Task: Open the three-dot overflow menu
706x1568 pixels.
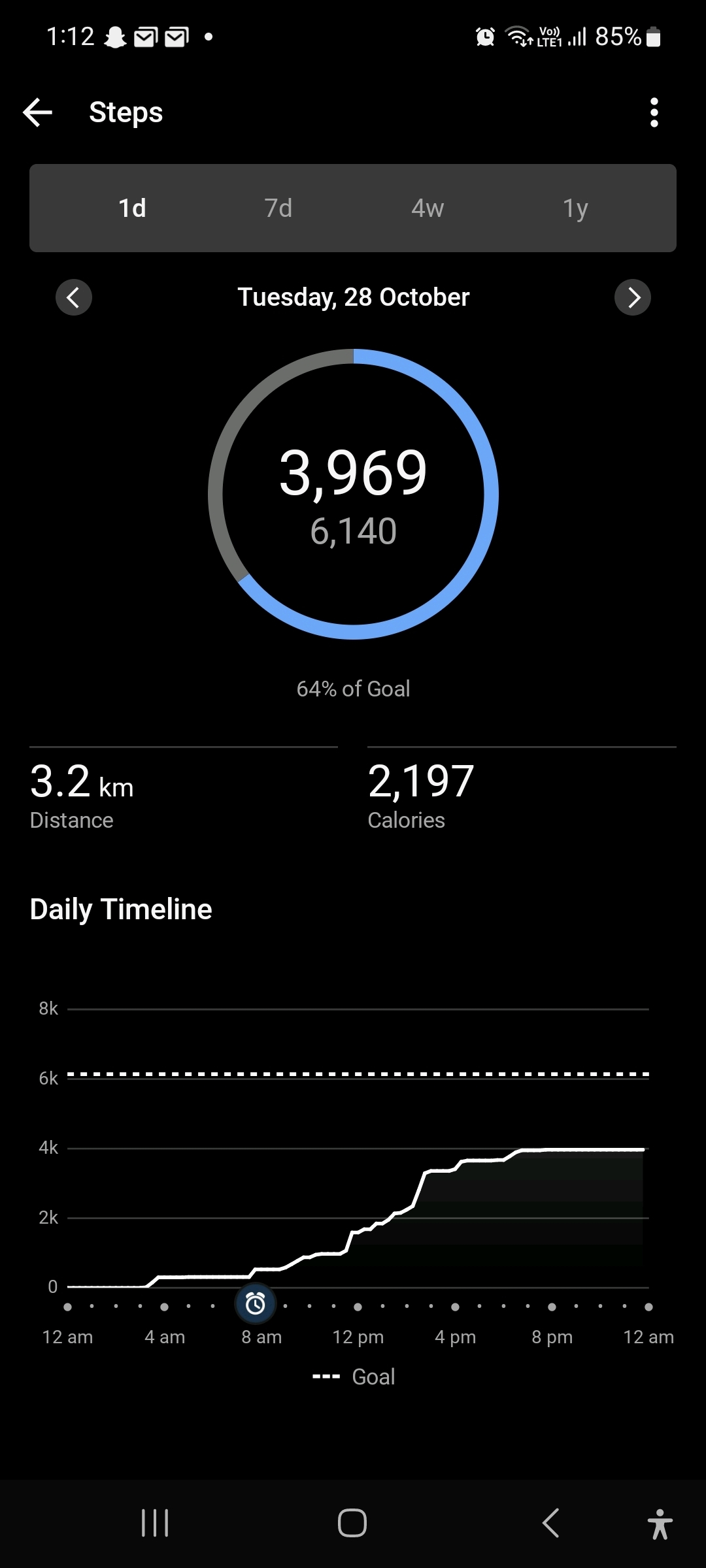Action: (654, 112)
